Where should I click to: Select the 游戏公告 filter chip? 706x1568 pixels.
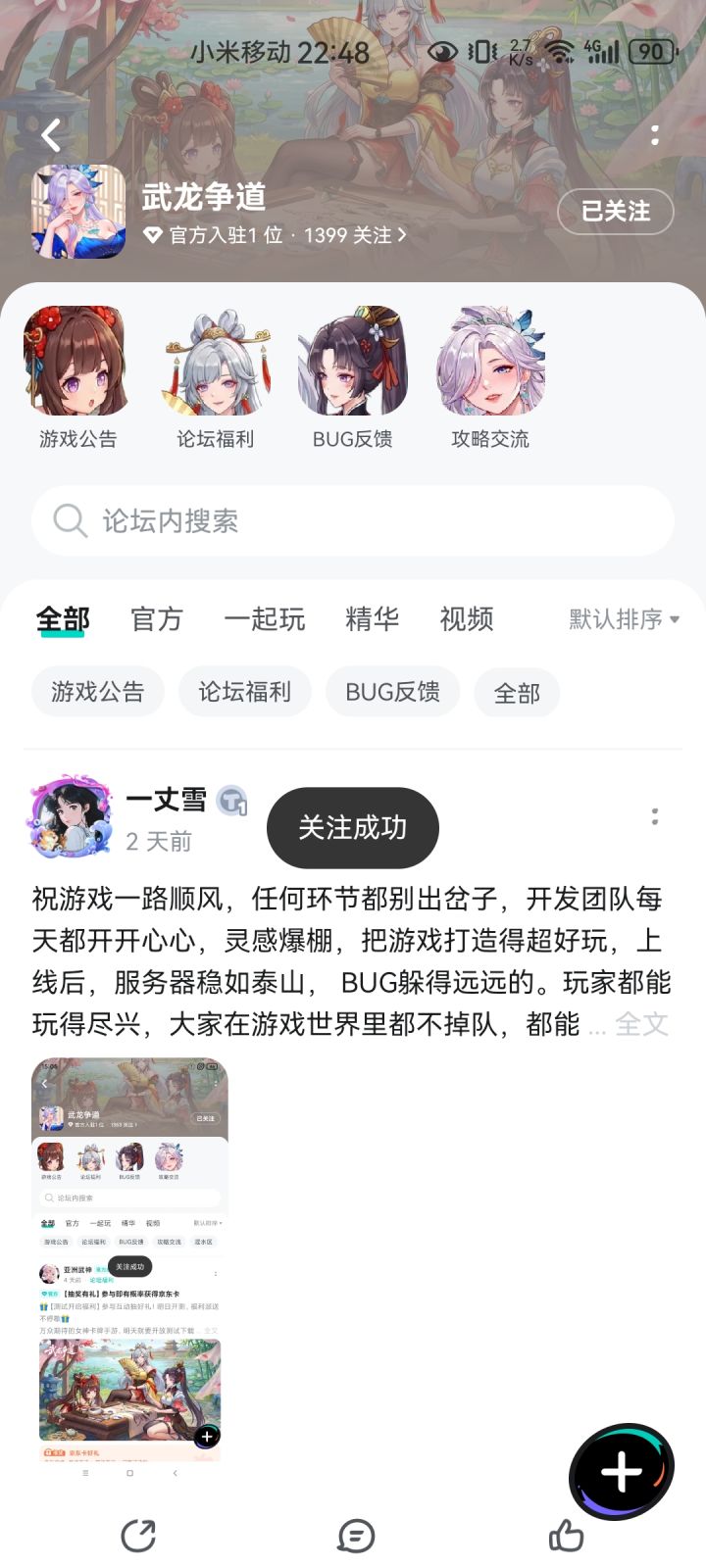tap(98, 692)
